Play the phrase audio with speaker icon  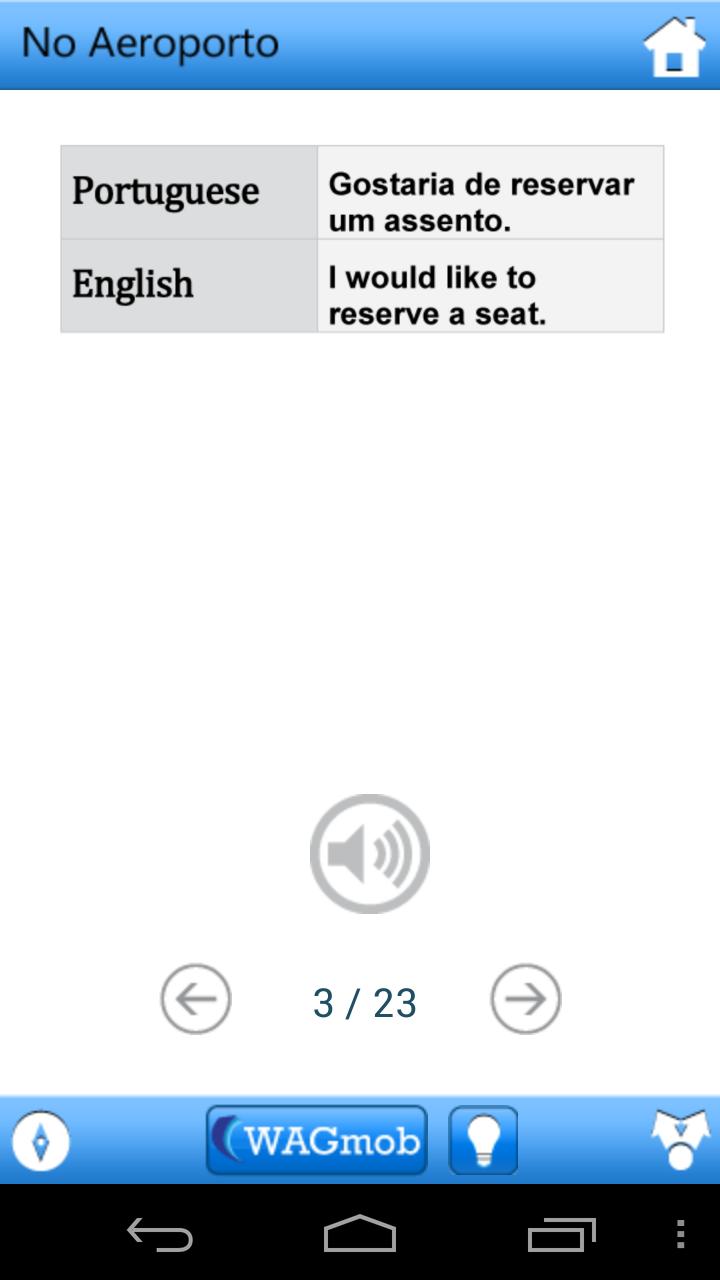tap(370, 853)
